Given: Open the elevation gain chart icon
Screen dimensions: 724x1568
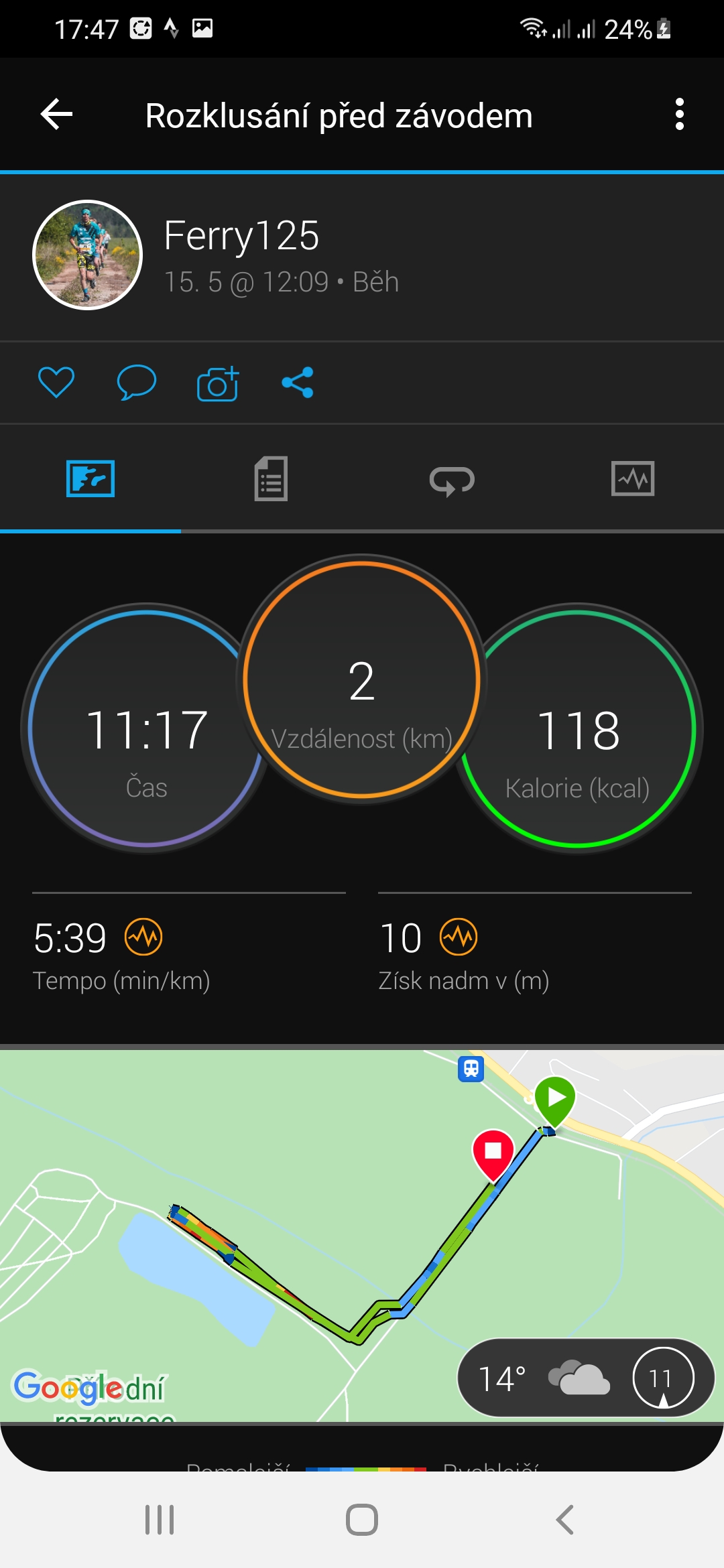Looking at the screenshot, I should [459, 937].
